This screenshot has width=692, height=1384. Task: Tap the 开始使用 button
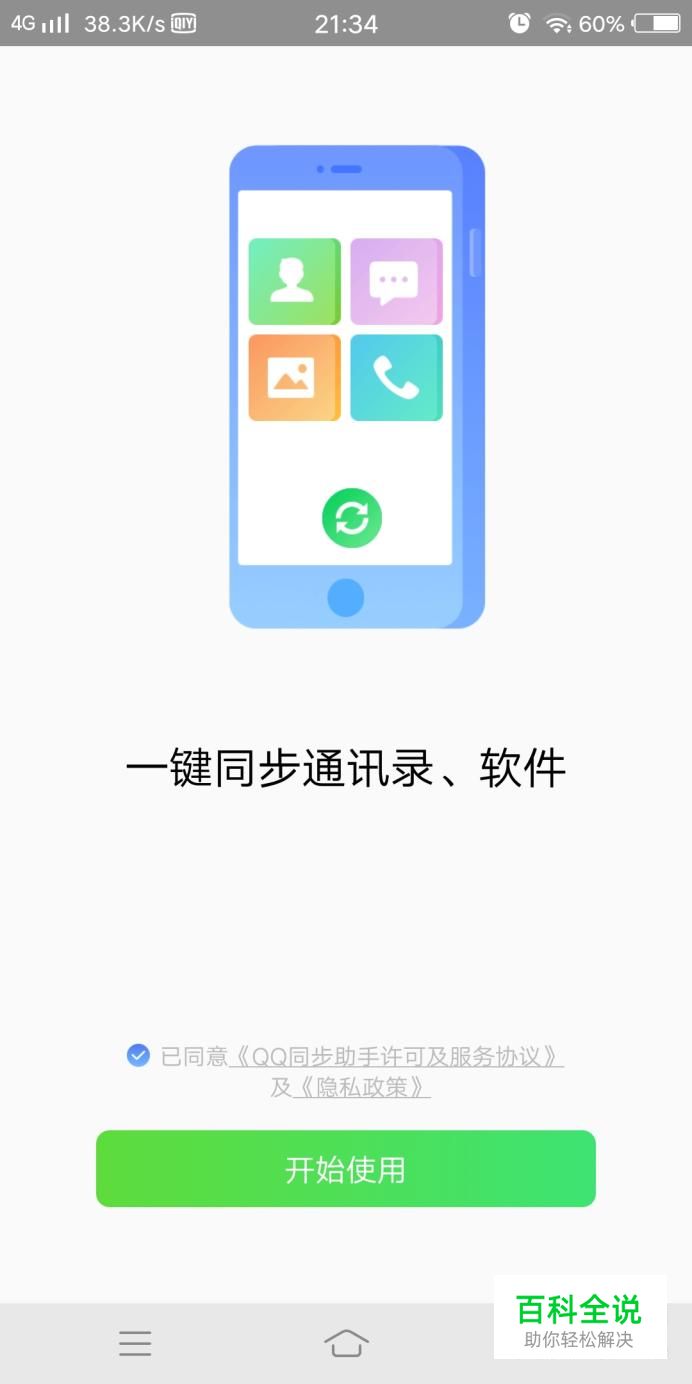point(345,1168)
